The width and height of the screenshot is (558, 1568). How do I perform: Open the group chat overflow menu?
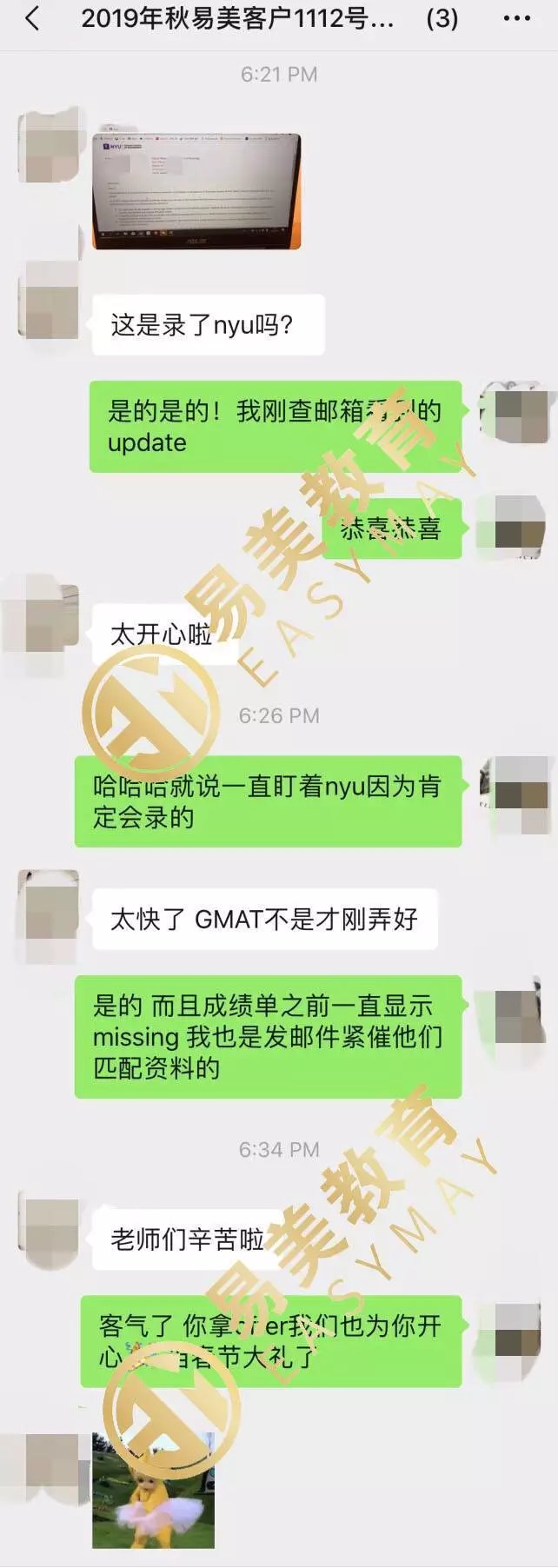click(x=516, y=19)
